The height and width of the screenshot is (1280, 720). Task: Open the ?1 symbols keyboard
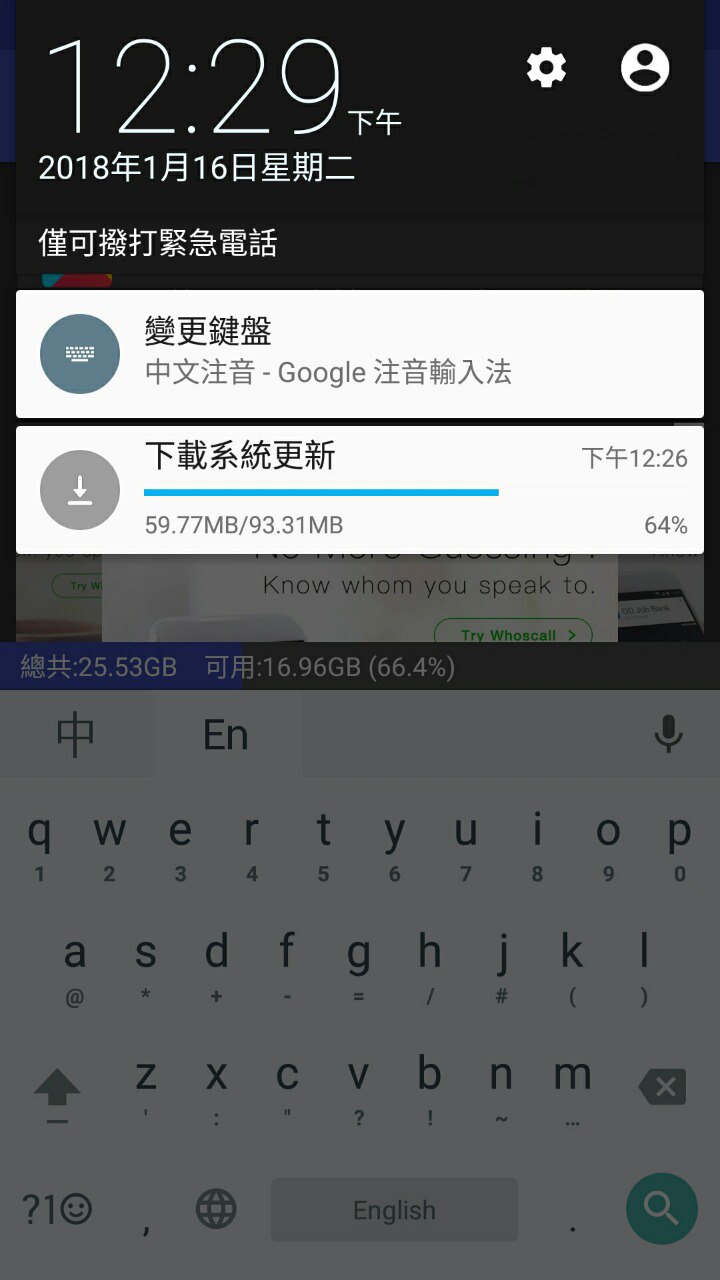tap(57, 1210)
